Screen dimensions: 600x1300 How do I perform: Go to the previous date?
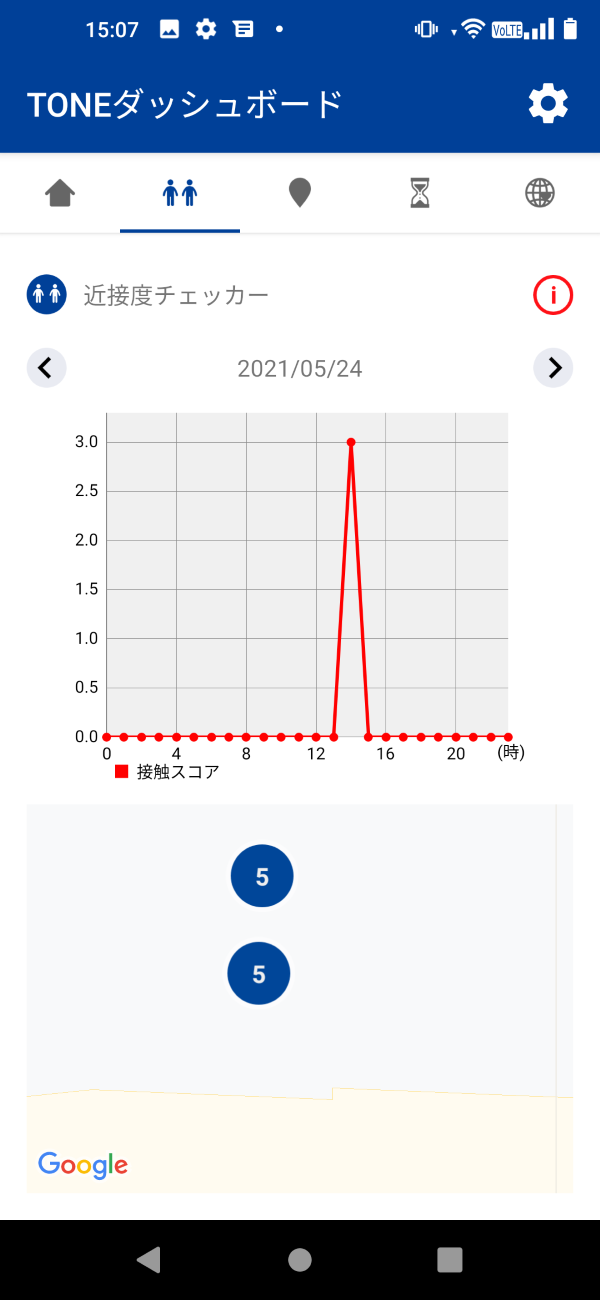(x=46, y=368)
